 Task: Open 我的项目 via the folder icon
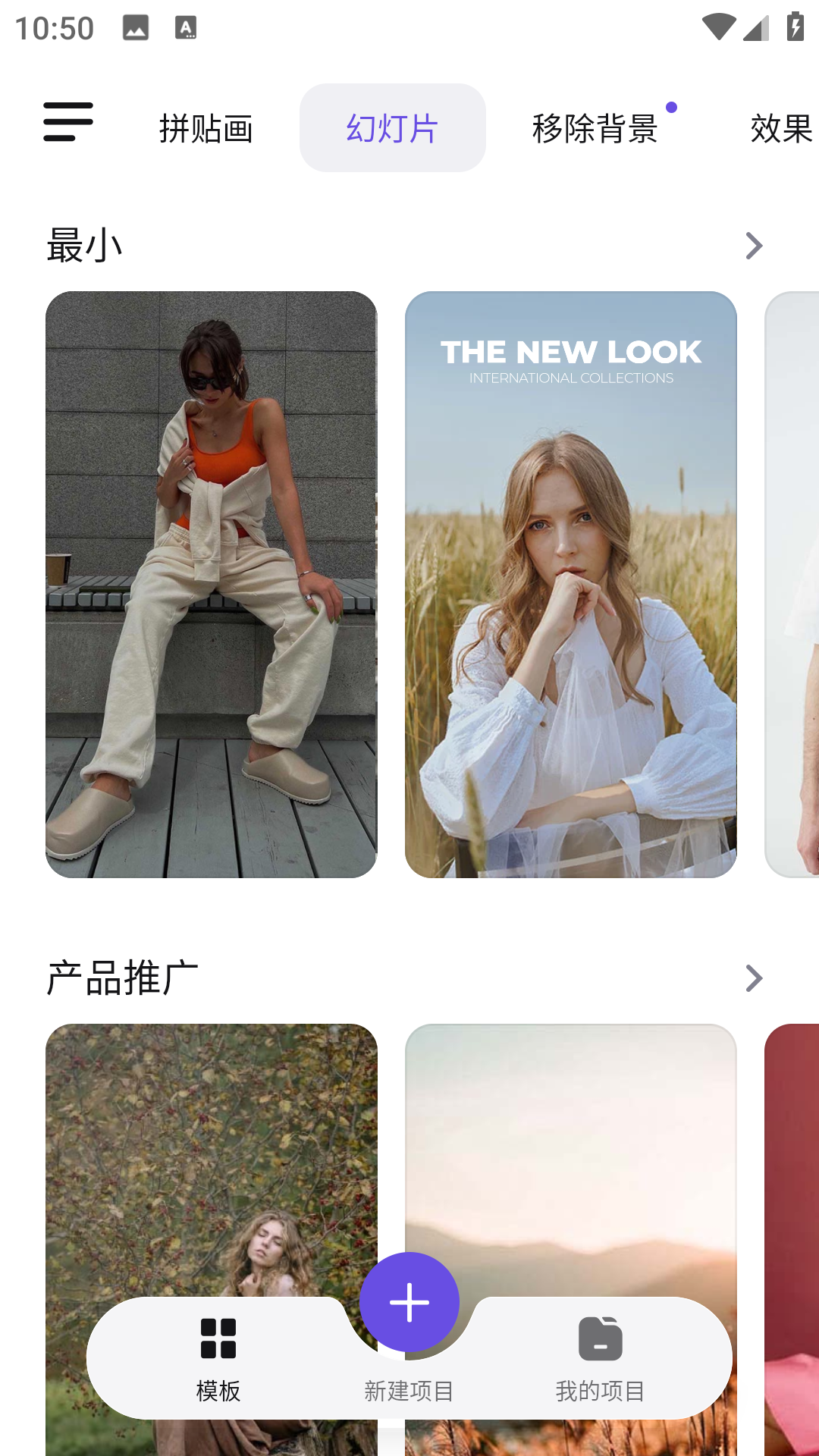pos(600,1337)
